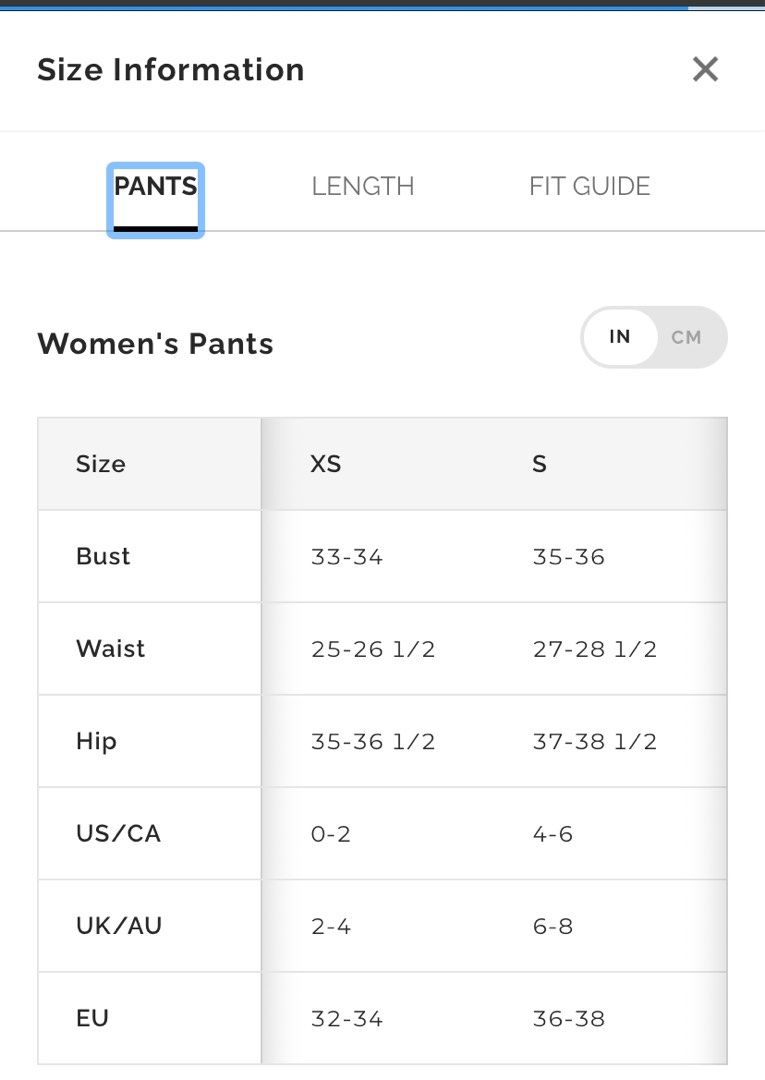This screenshot has width=765, height=1080.
Task: Click the Size Information title
Action: [170, 69]
